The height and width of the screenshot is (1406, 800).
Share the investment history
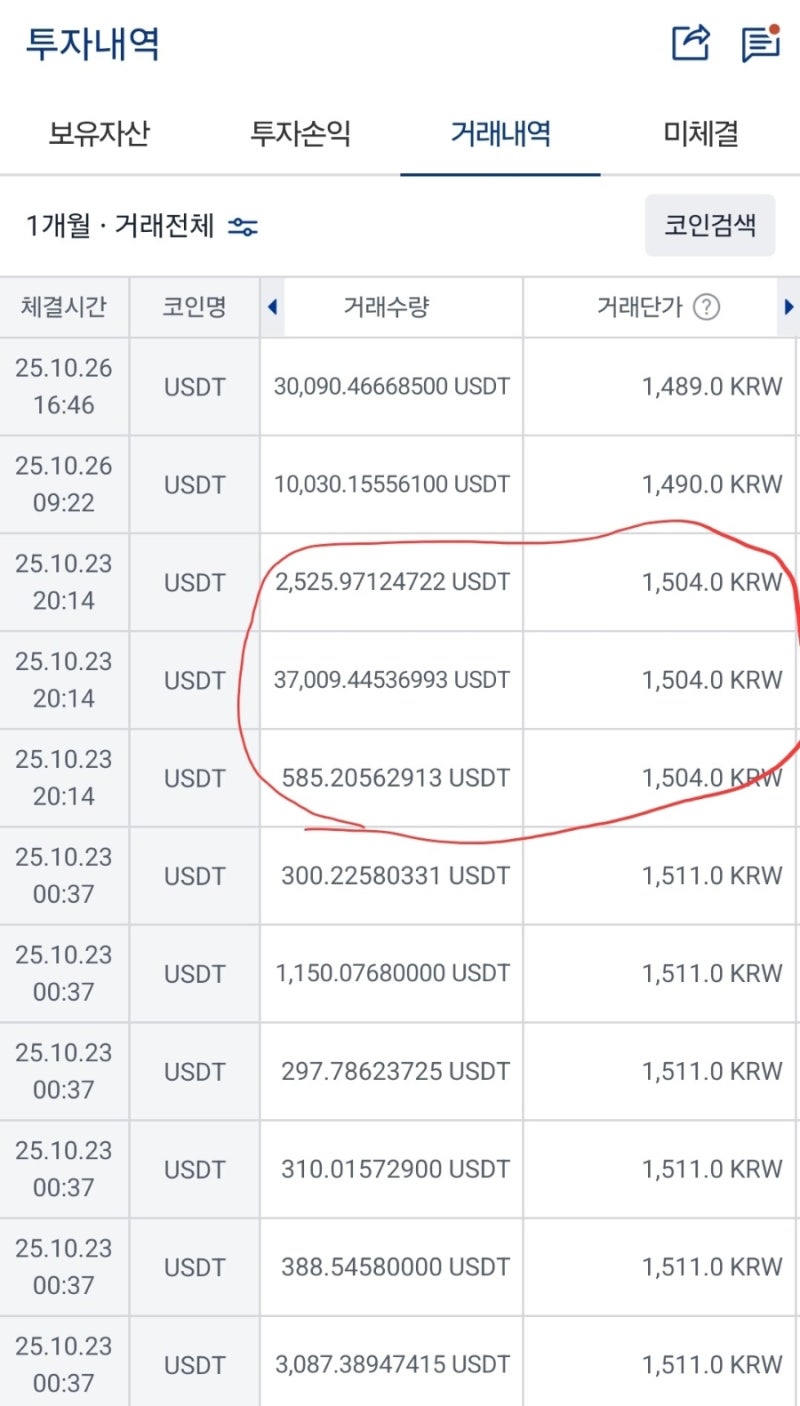[x=690, y=43]
